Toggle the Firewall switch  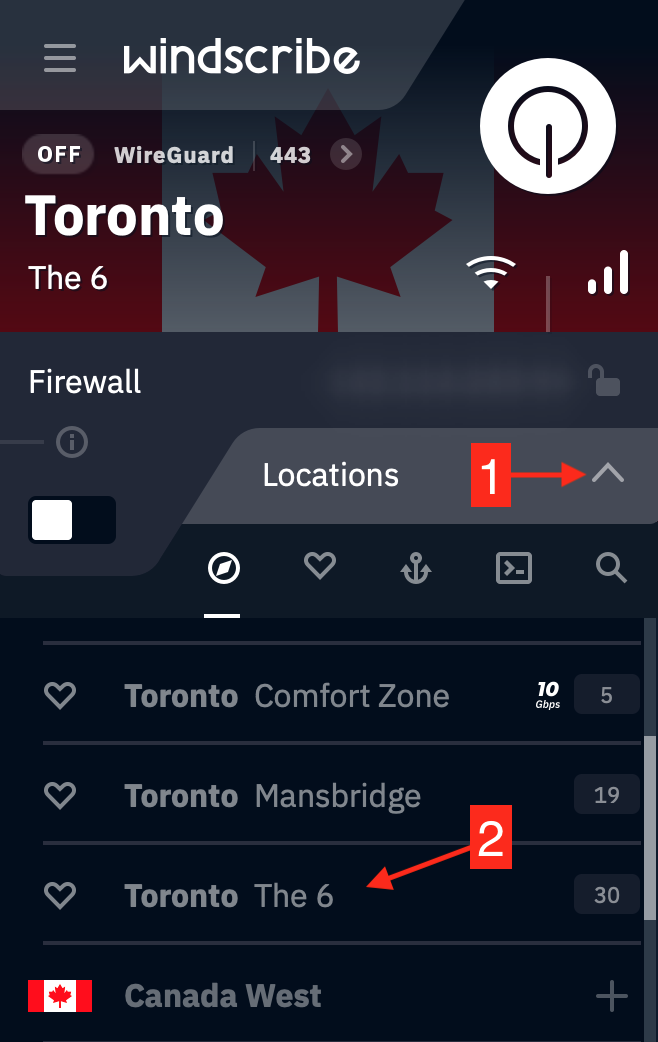pyautogui.click(x=73, y=520)
